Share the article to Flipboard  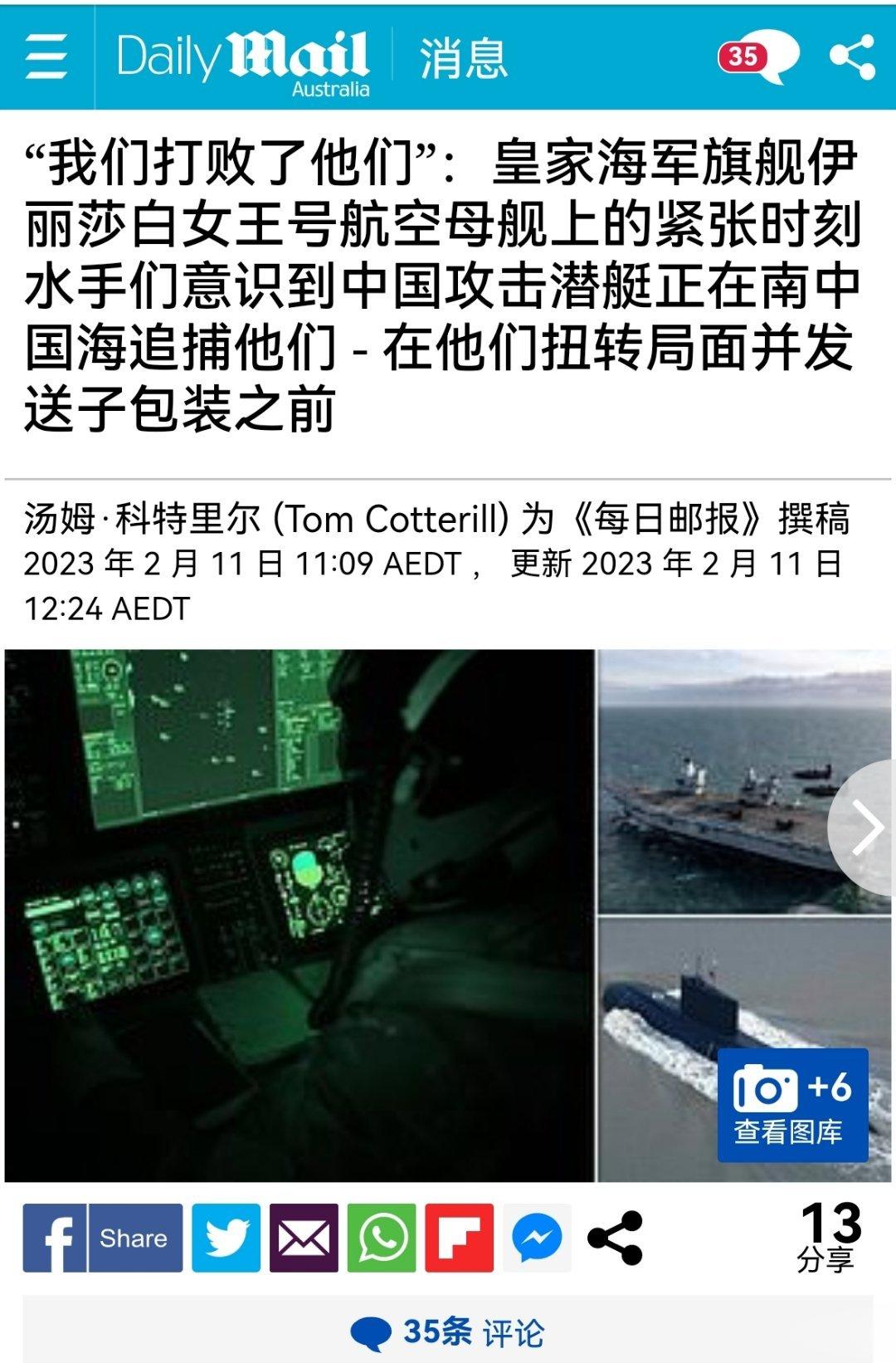point(459,1238)
